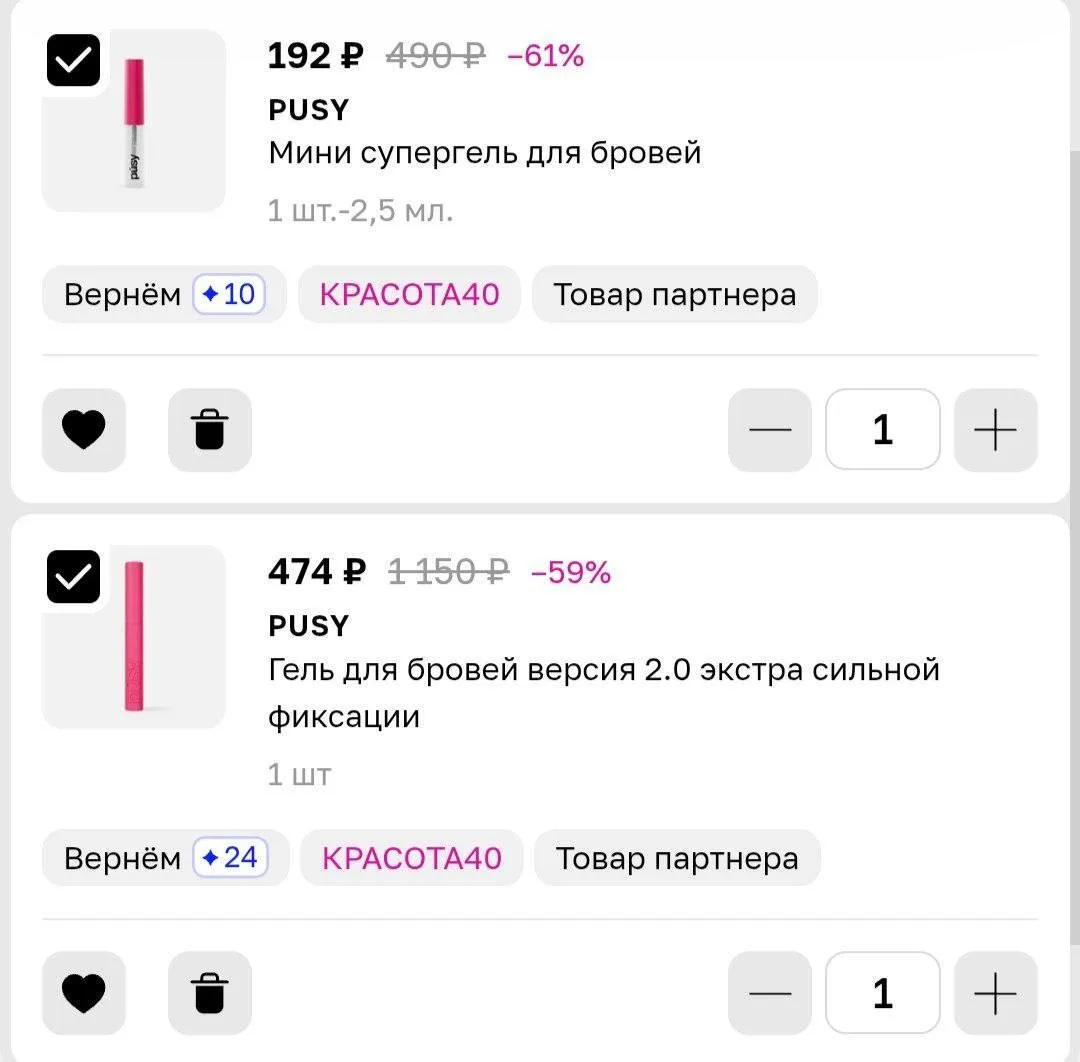Image resolution: width=1080 pixels, height=1062 pixels.
Task: Uncheck the Мини супергель для бровей item
Action: pos(74,61)
